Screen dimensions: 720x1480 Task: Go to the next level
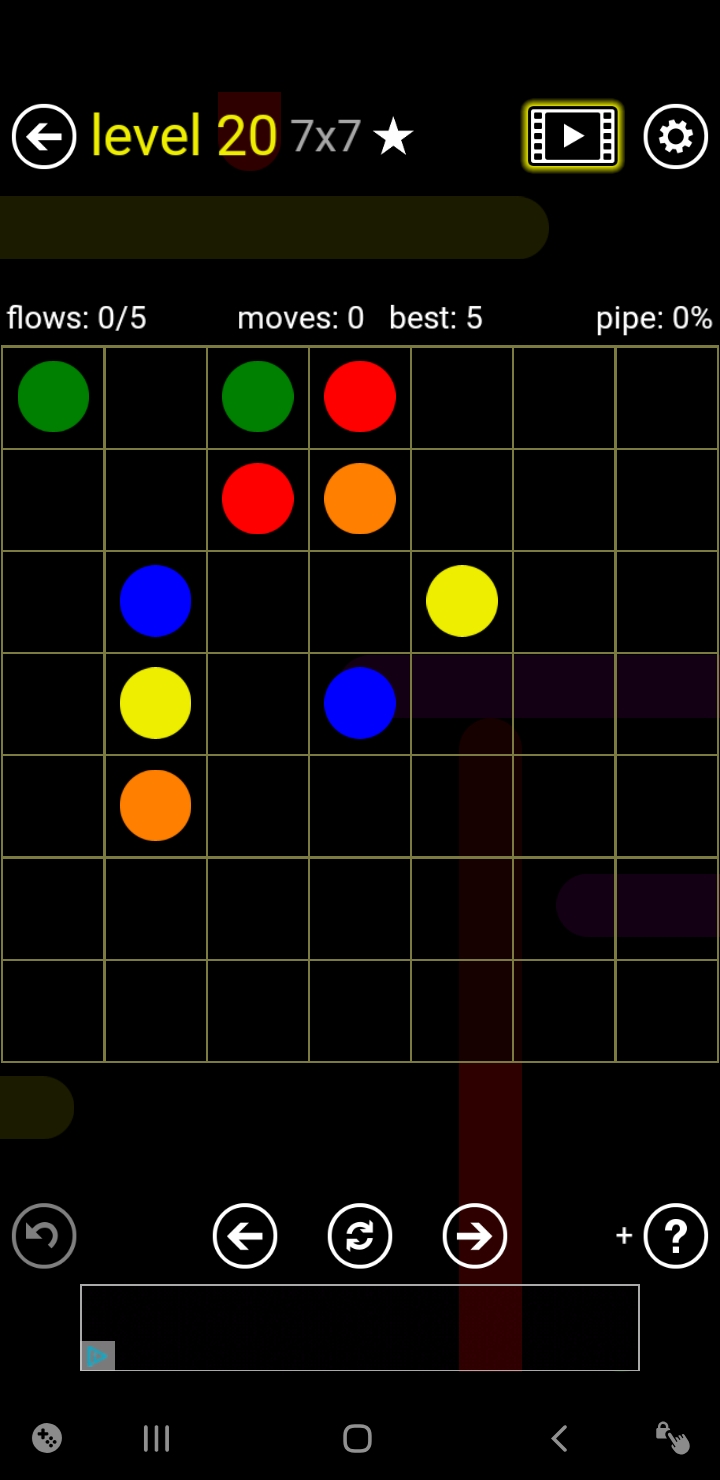click(475, 1236)
